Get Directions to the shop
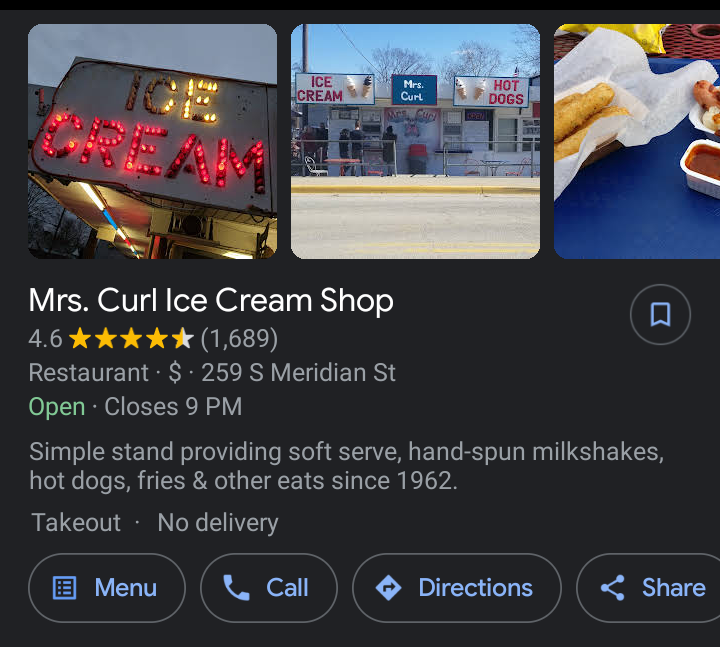Screen dimensions: 720x647 point(456,588)
